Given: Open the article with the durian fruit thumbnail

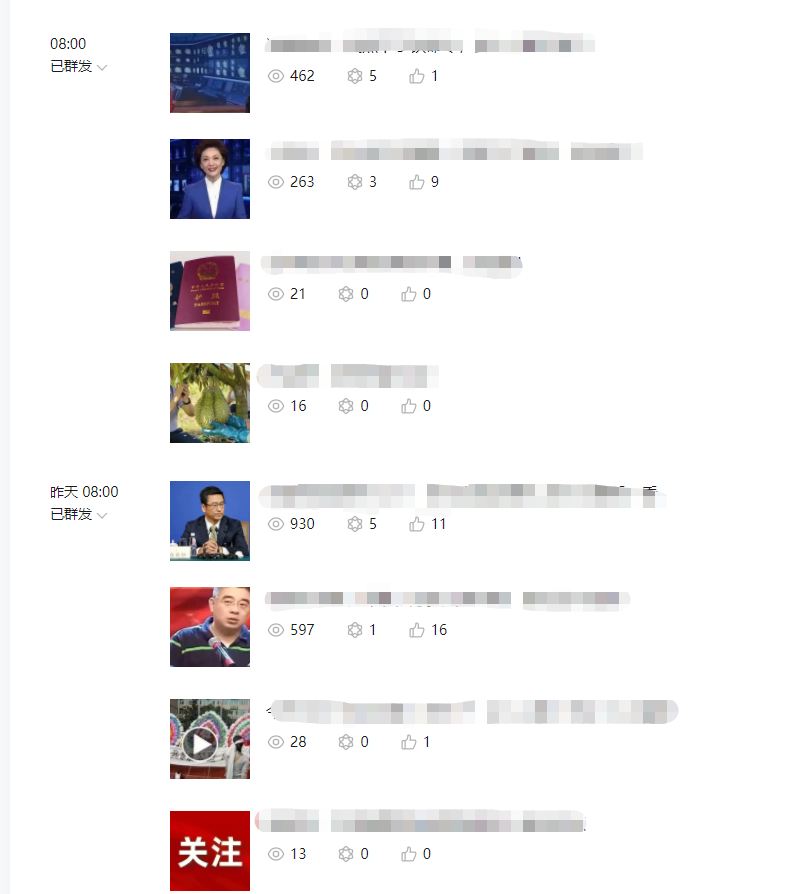Looking at the screenshot, I should click(x=209, y=403).
